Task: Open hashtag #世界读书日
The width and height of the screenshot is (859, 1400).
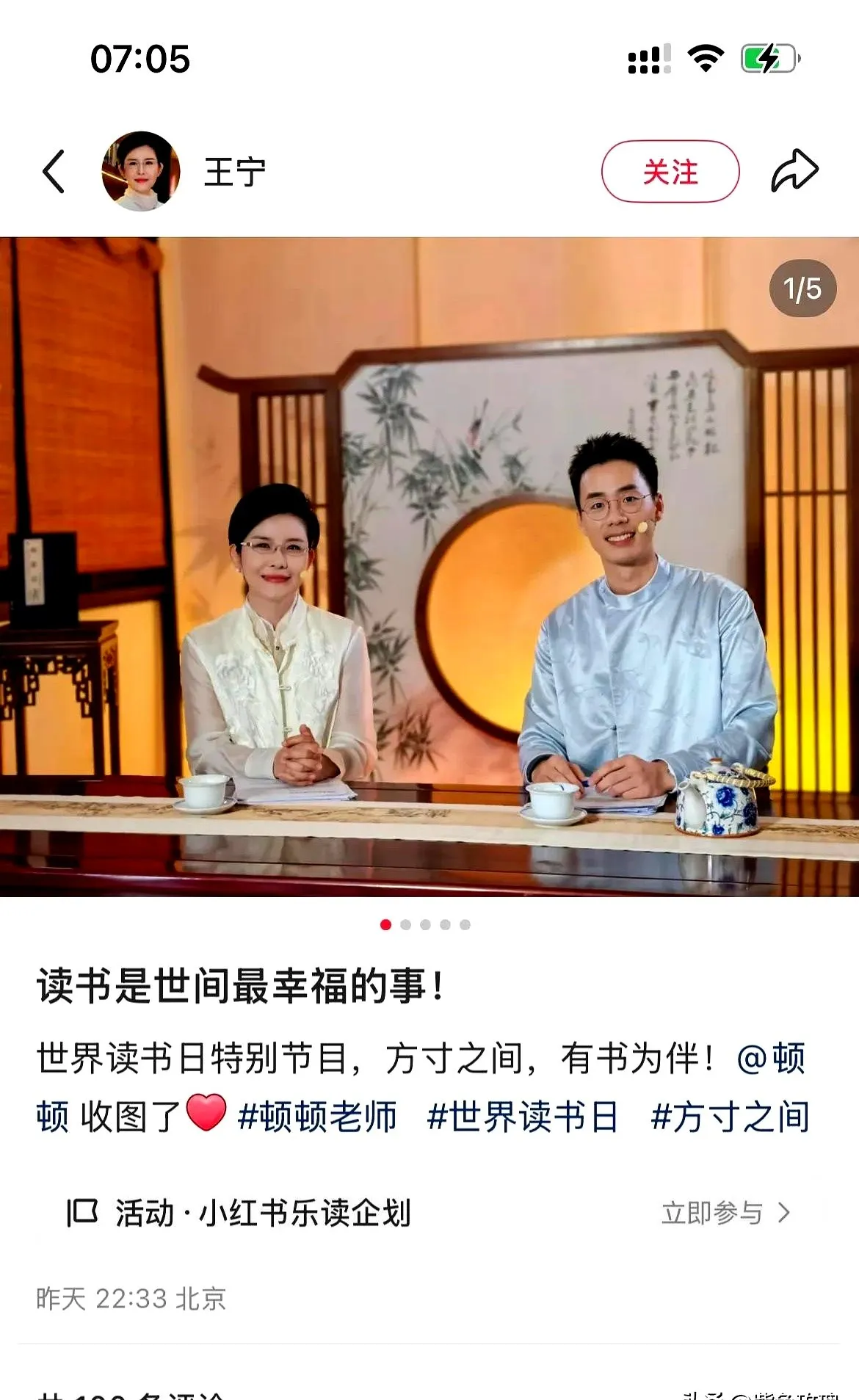Action: pyautogui.click(x=523, y=1117)
